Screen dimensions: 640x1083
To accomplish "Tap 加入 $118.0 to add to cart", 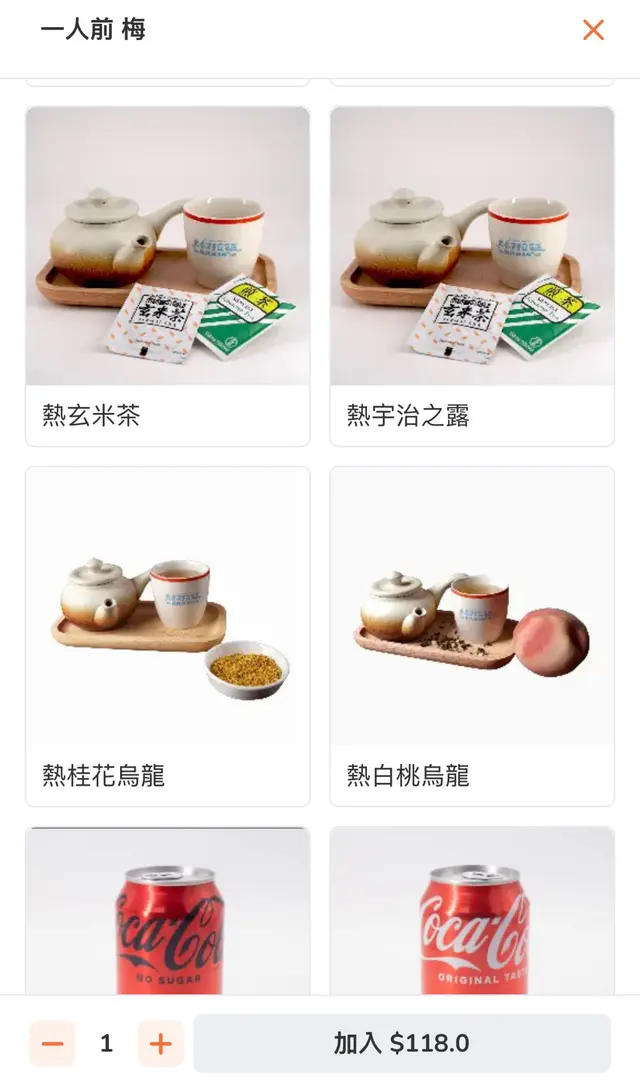I will 401,1044.
